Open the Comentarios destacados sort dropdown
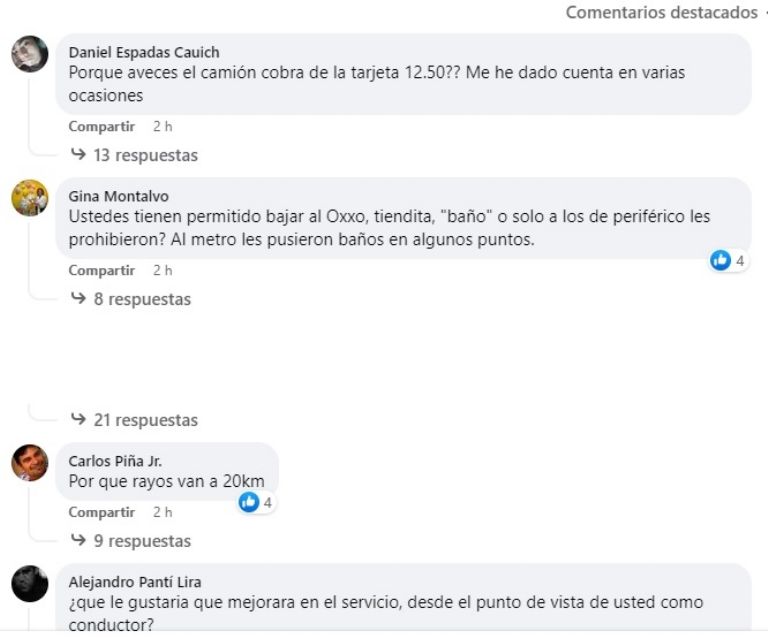The height and width of the screenshot is (638, 768). pos(664,13)
